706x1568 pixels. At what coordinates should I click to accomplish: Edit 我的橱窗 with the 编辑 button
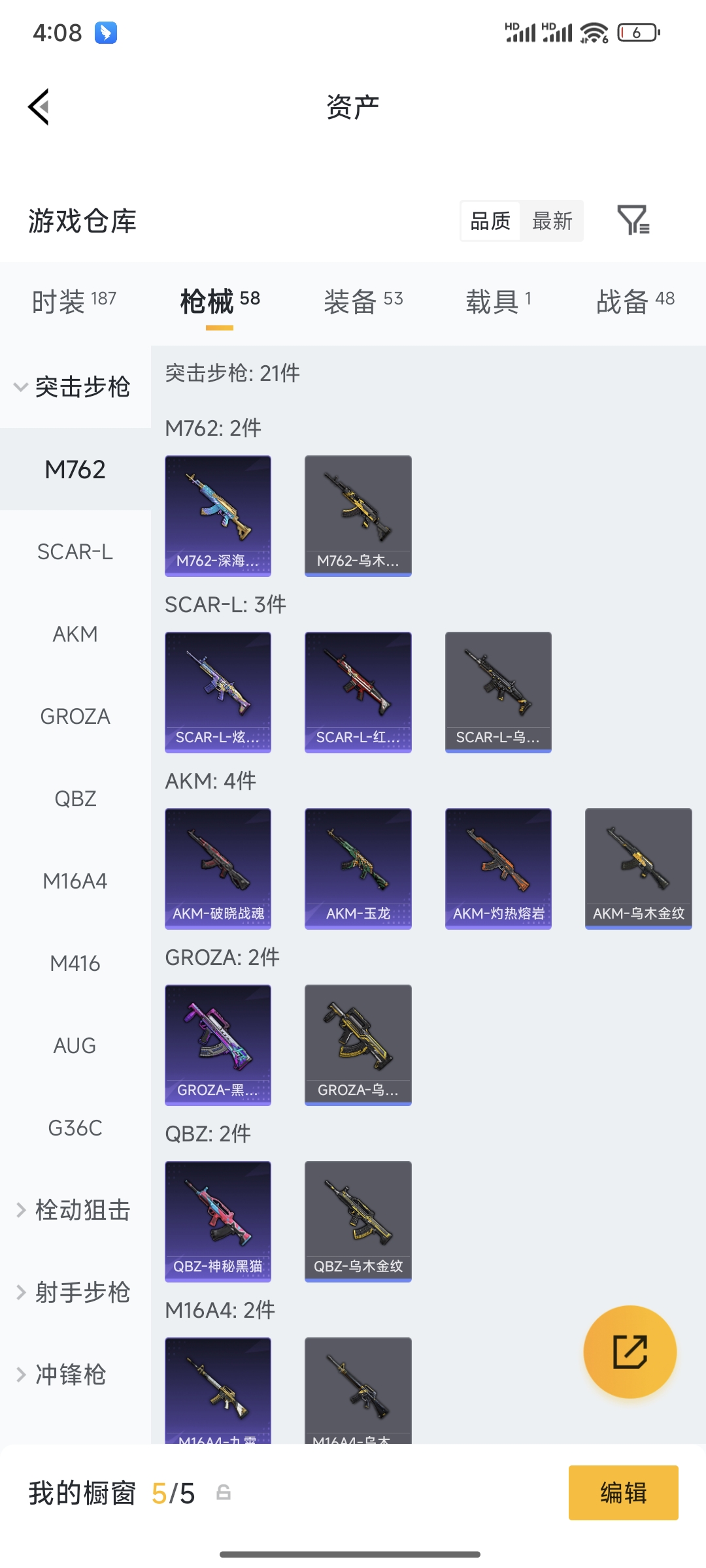[623, 1493]
